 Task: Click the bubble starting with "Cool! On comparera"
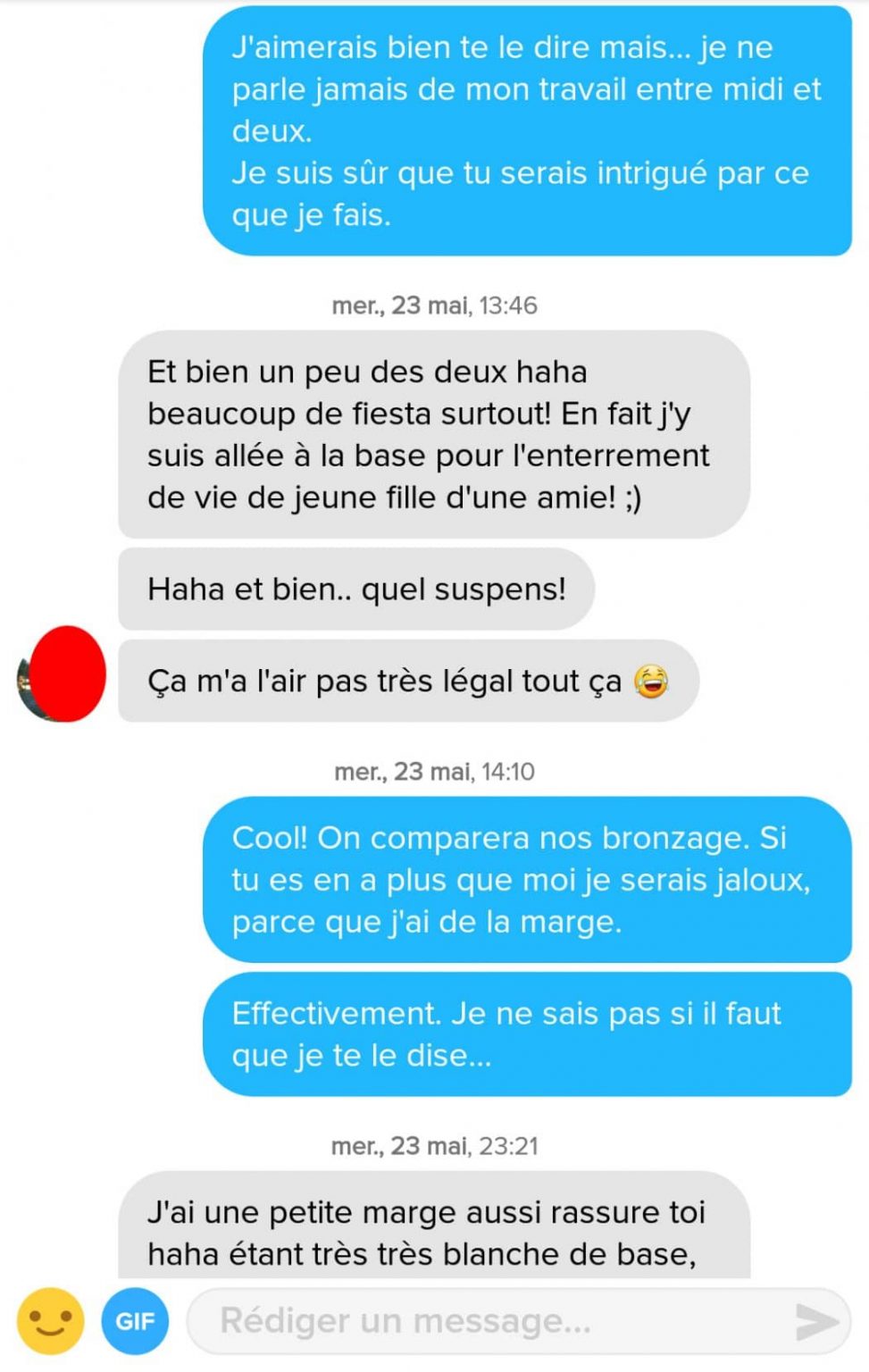[529, 880]
